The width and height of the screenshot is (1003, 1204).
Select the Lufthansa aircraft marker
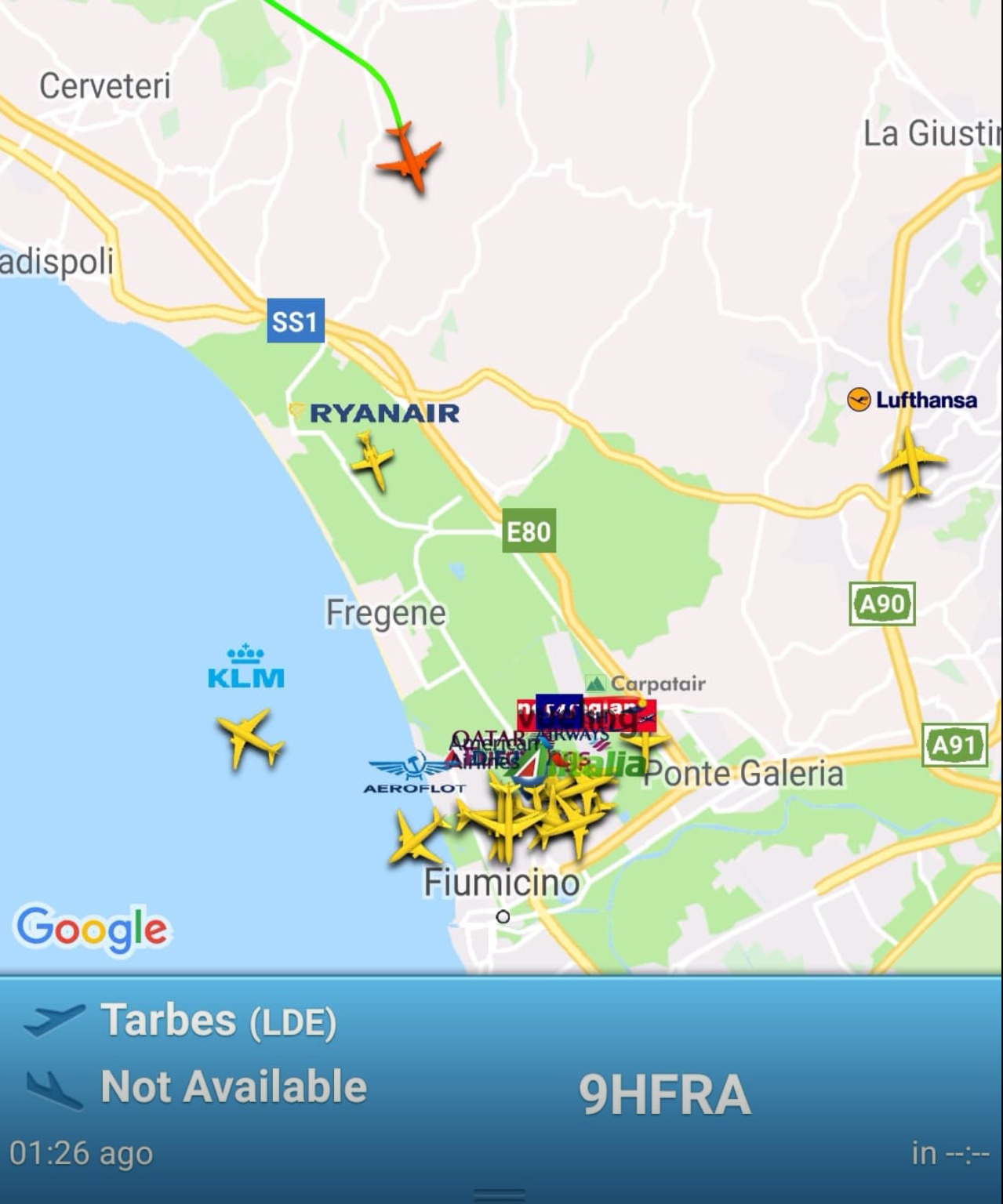(912, 462)
